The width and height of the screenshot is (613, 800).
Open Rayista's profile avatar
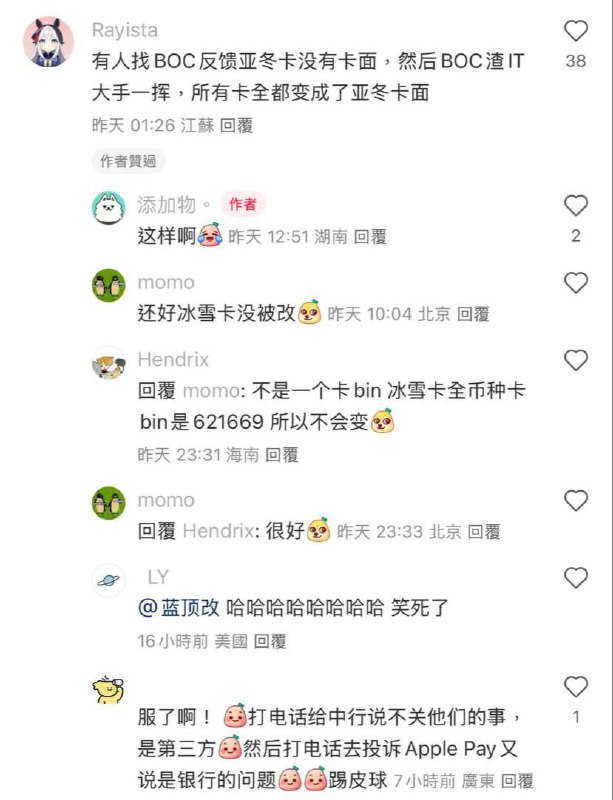pyautogui.click(x=50, y=43)
